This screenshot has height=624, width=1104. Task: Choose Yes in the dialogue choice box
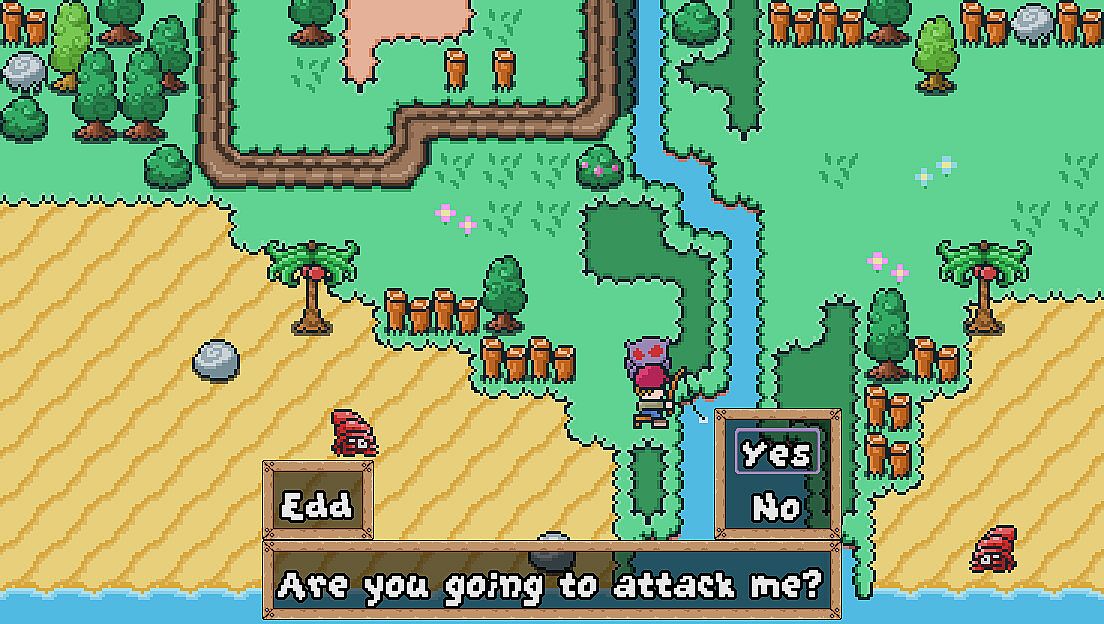tap(777, 454)
